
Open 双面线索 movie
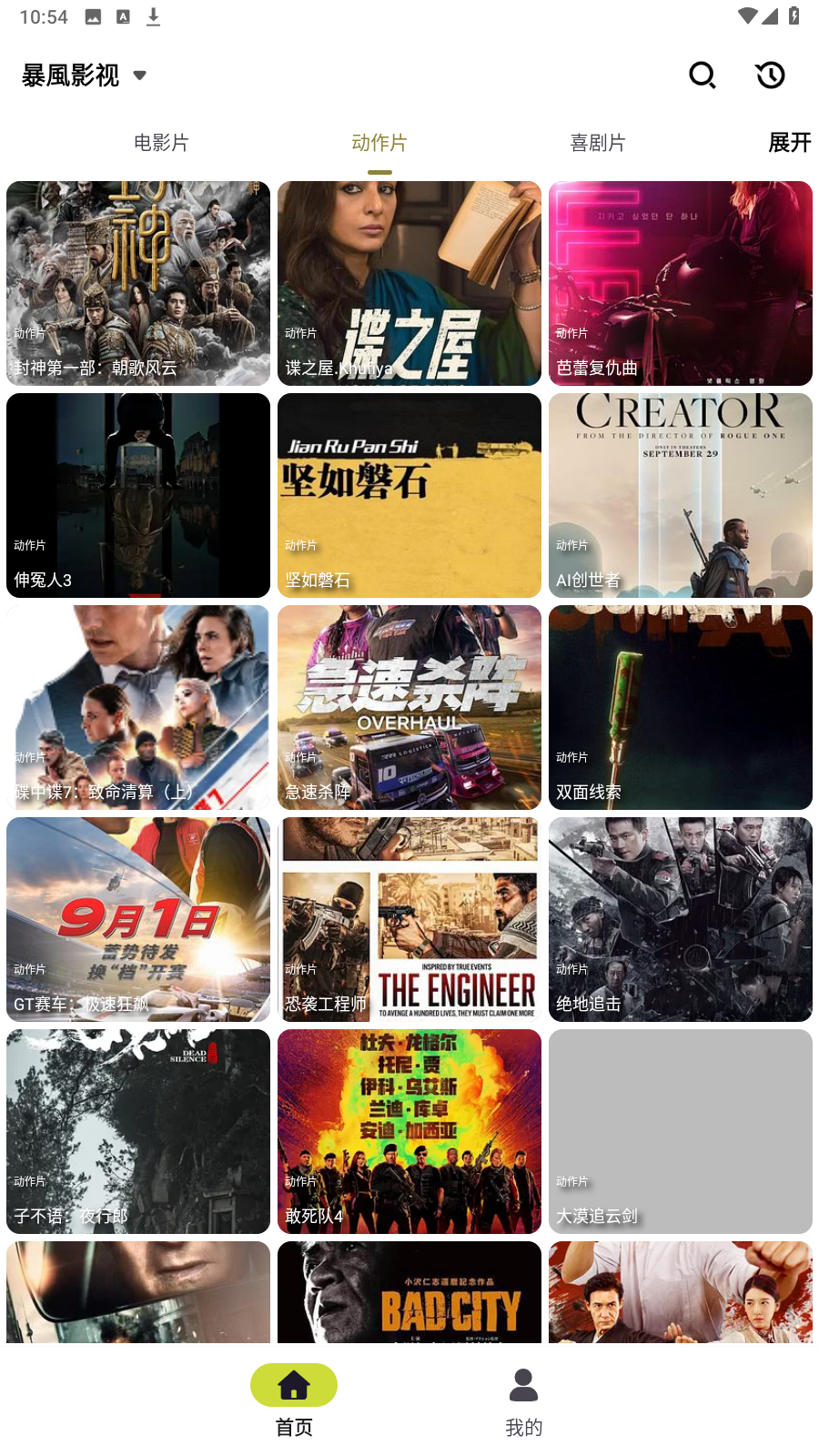pyautogui.click(x=681, y=707)
